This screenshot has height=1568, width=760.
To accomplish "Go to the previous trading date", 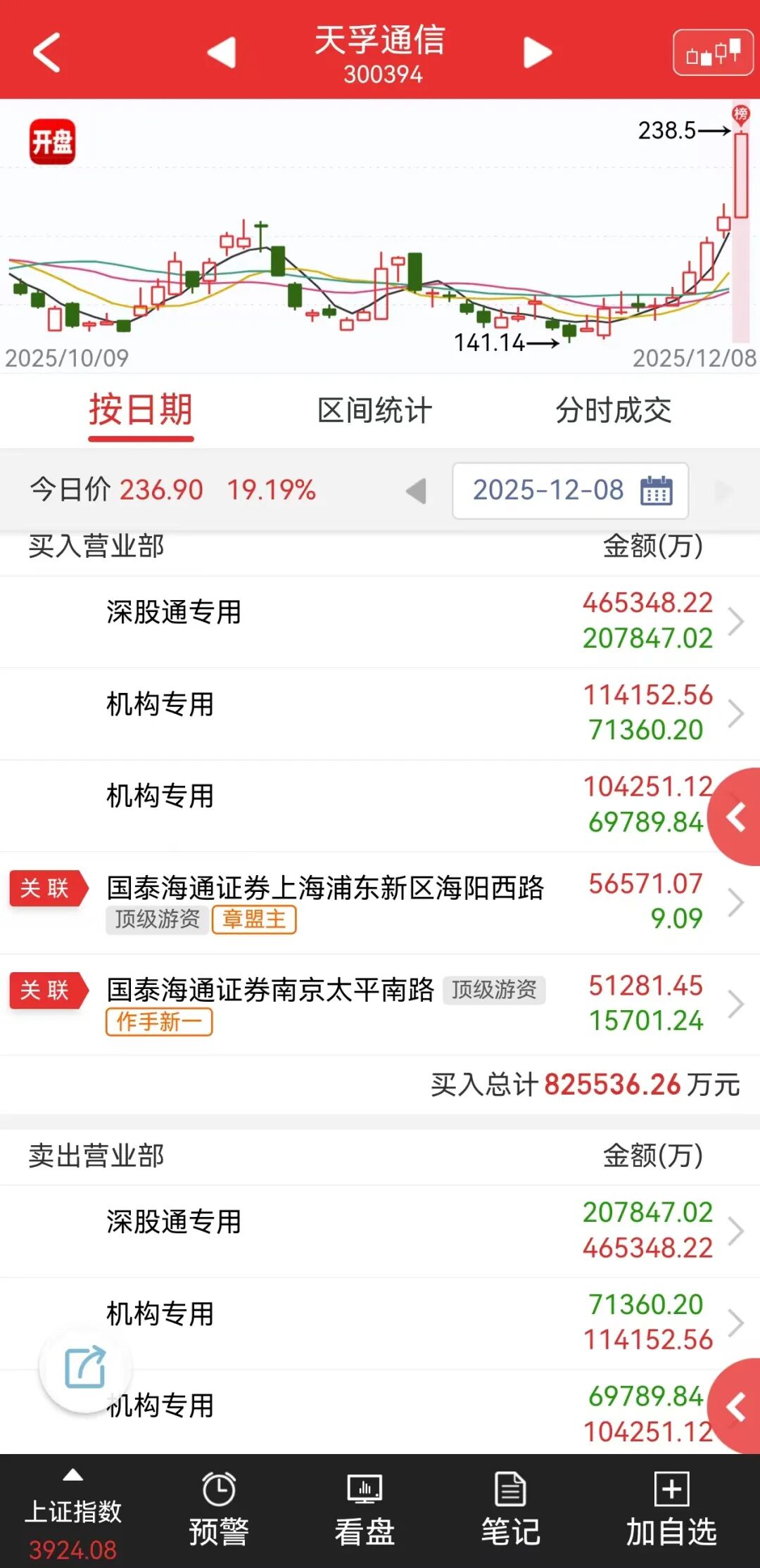I will coord(416,491).
